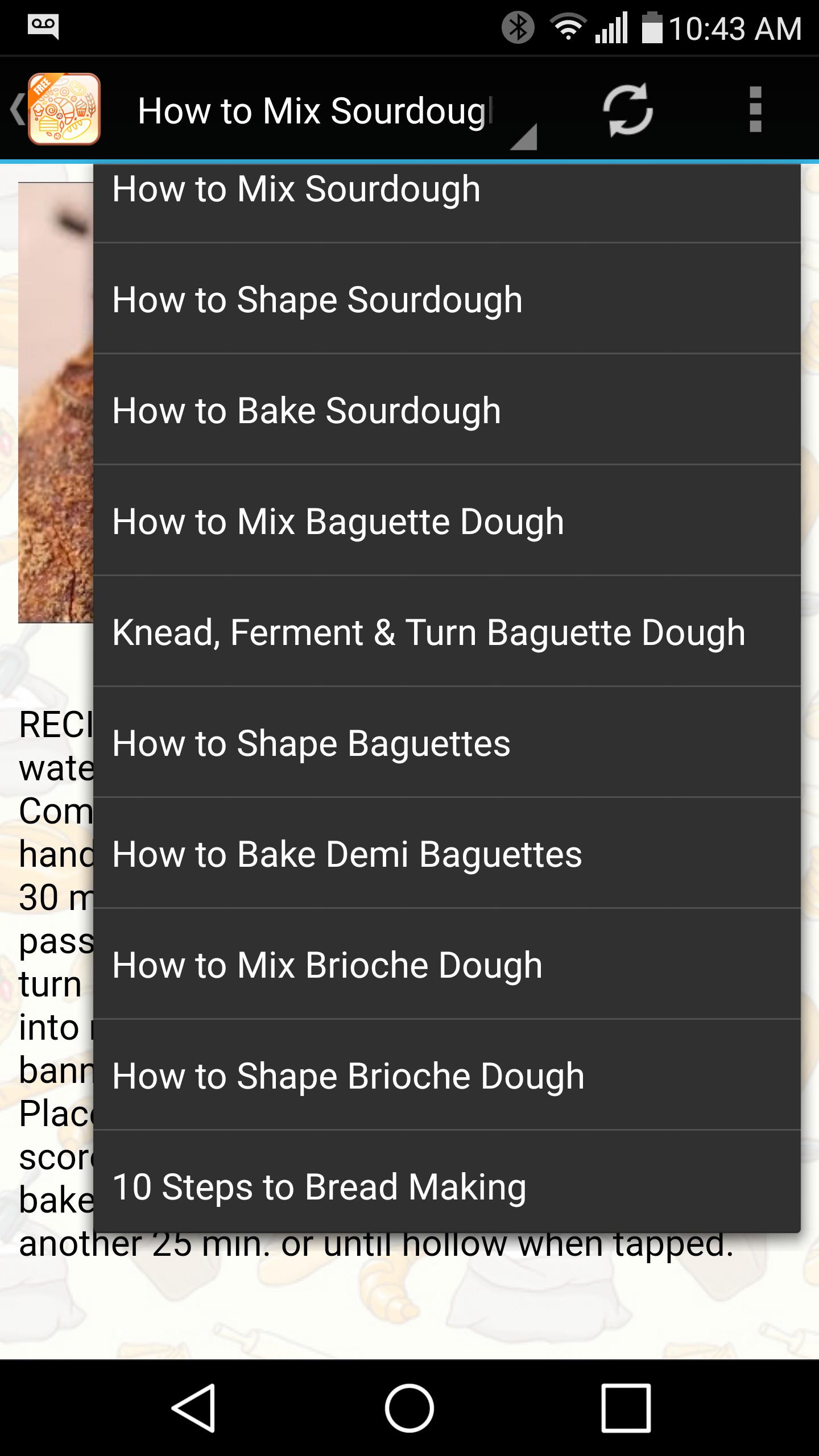Select How to Mix Sourdough from dropdown list
Image resolution: width=819 pixels, height=1456 pixels.
(x=447, y=202)
